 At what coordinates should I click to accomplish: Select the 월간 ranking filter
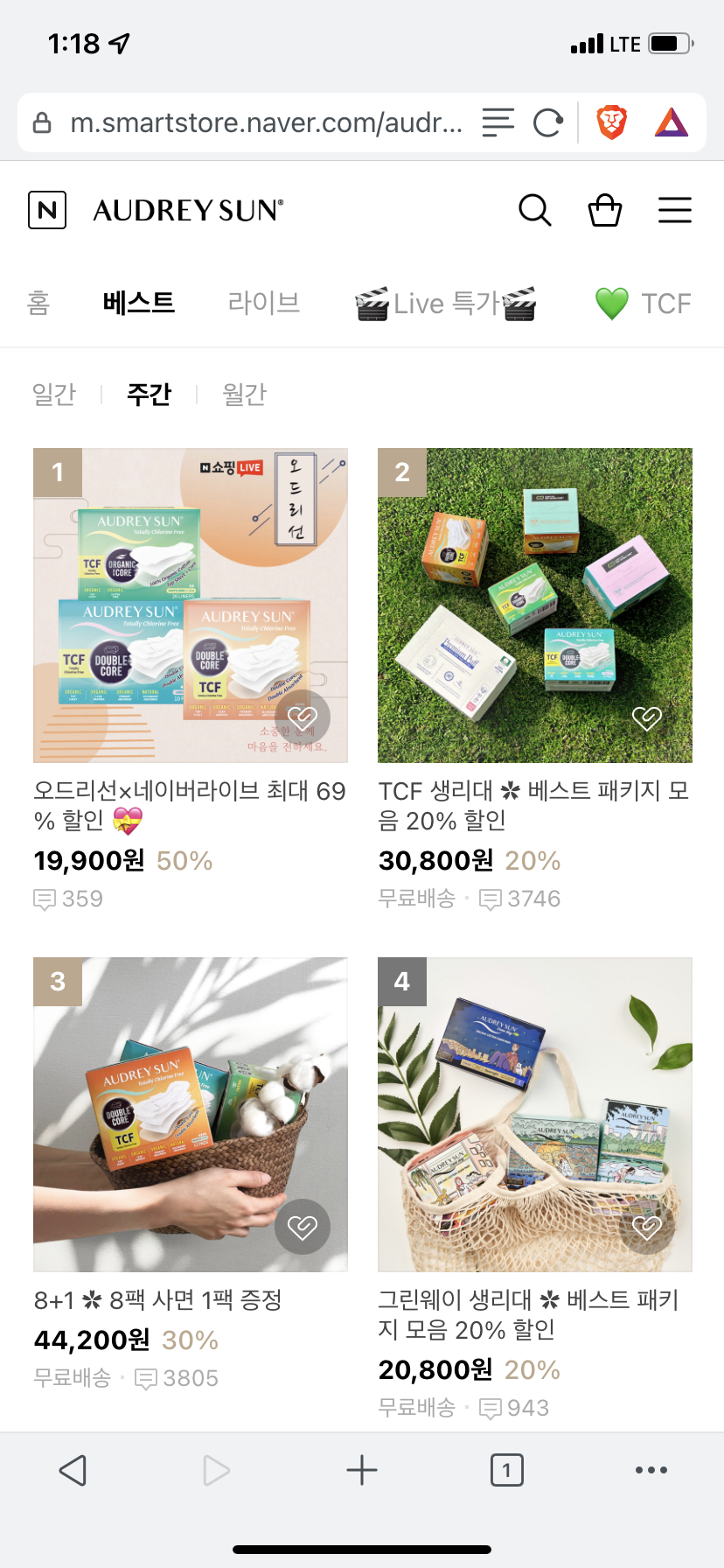(x=244, y=395)
